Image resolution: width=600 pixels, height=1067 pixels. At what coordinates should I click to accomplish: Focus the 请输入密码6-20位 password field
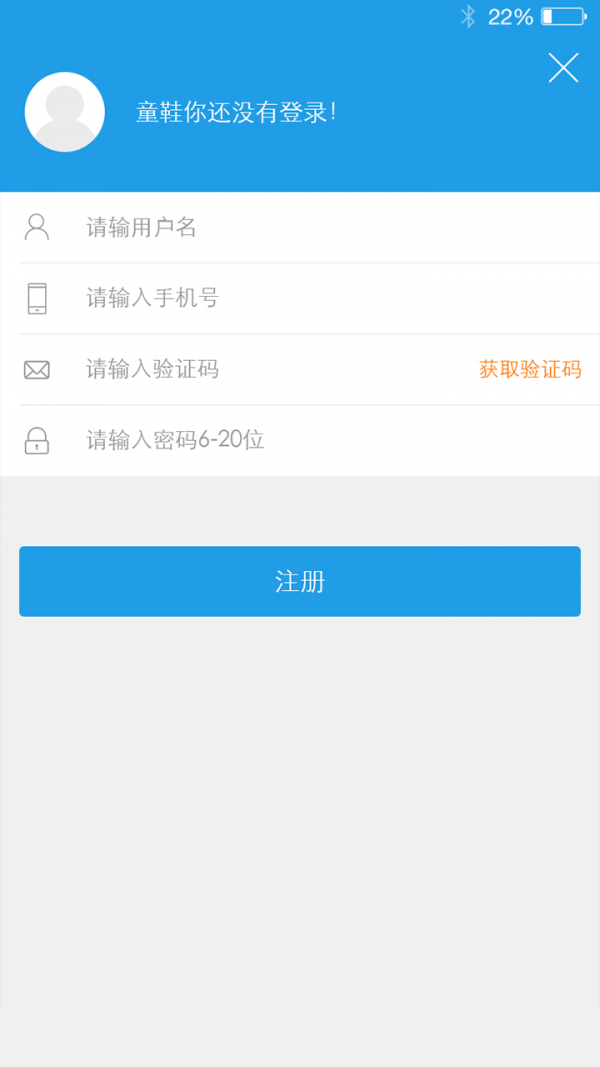click(300, 440)
